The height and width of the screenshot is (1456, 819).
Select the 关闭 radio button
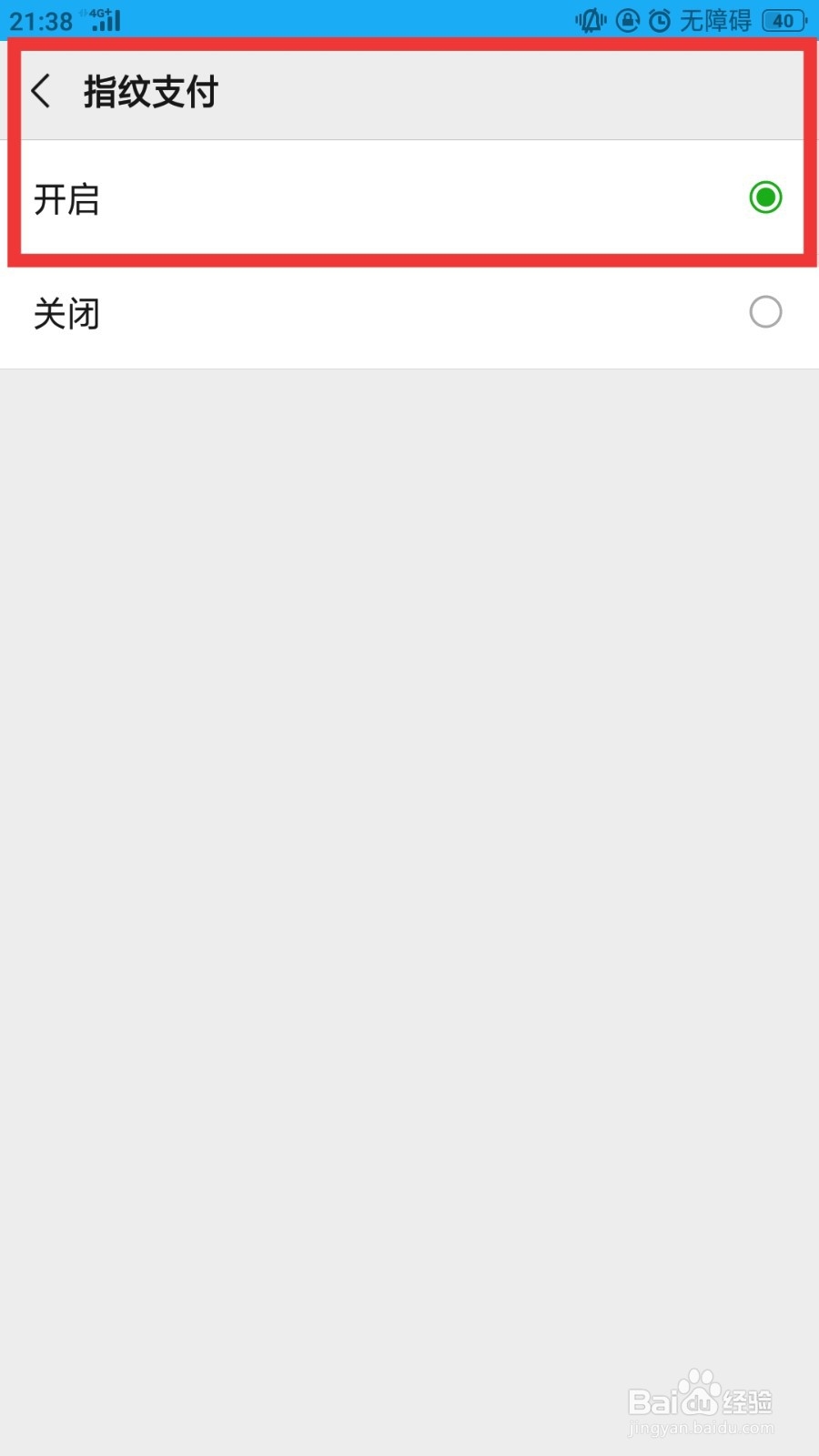coord(765,312)
